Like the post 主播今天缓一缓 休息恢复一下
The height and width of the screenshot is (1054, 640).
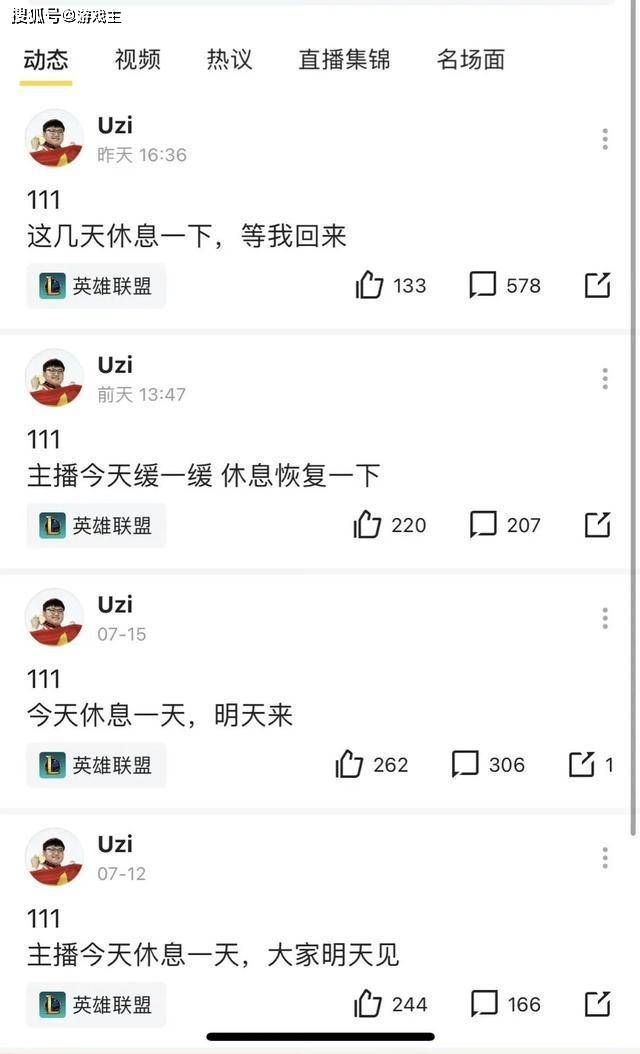(369, 525)
